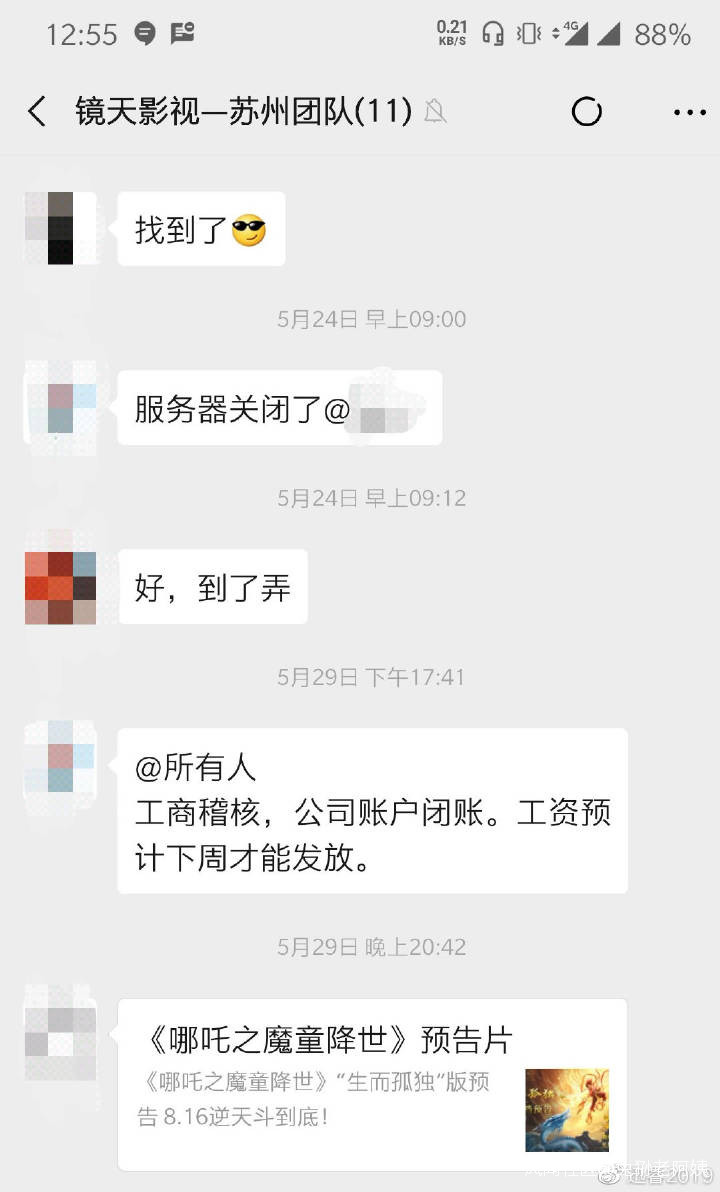720x1192 pixels.
Task: Open avatar of sender of 服务器关闭了 message
Action: [60, 408]
